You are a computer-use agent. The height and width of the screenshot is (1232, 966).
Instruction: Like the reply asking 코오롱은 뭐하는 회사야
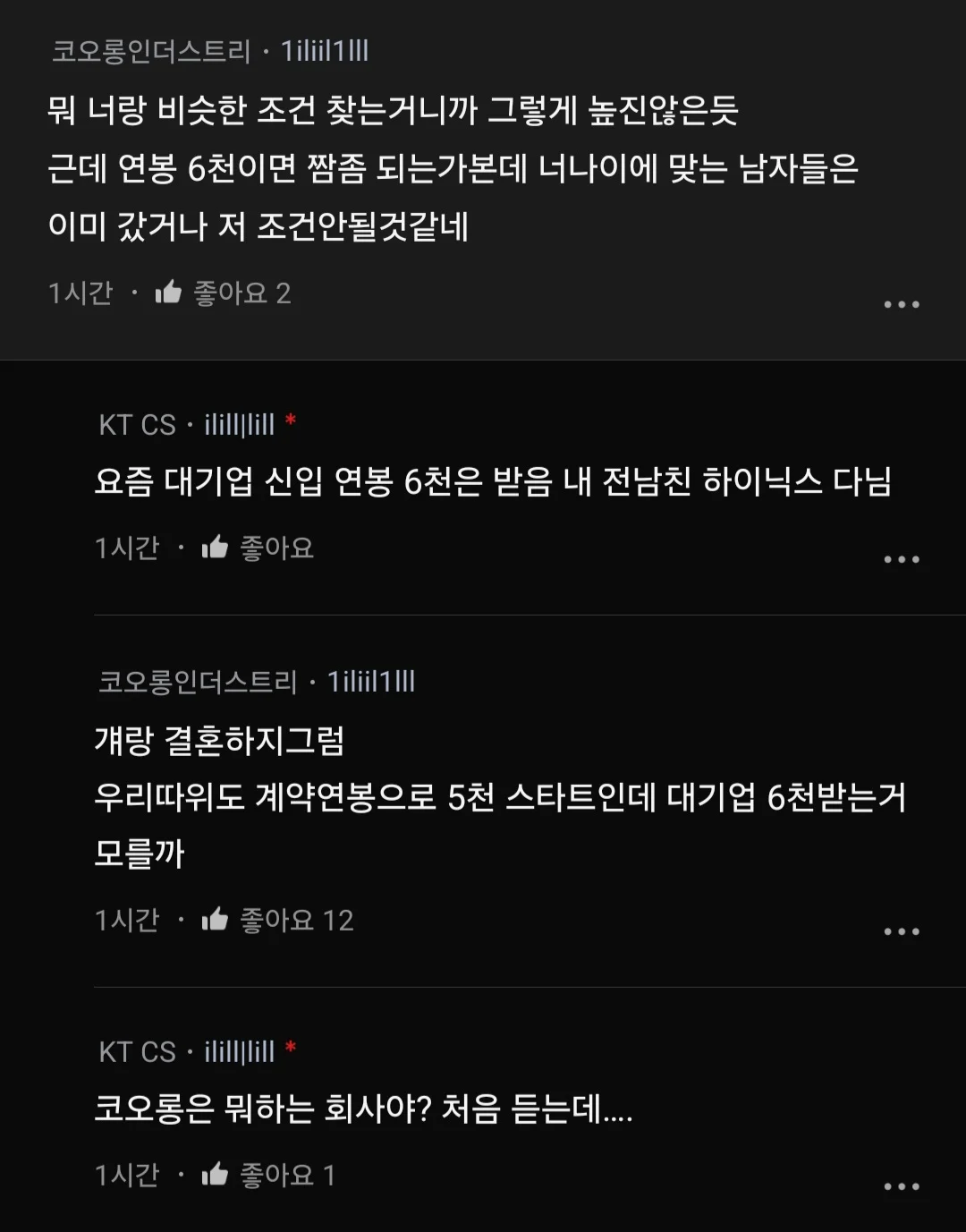click(215, 1175)
